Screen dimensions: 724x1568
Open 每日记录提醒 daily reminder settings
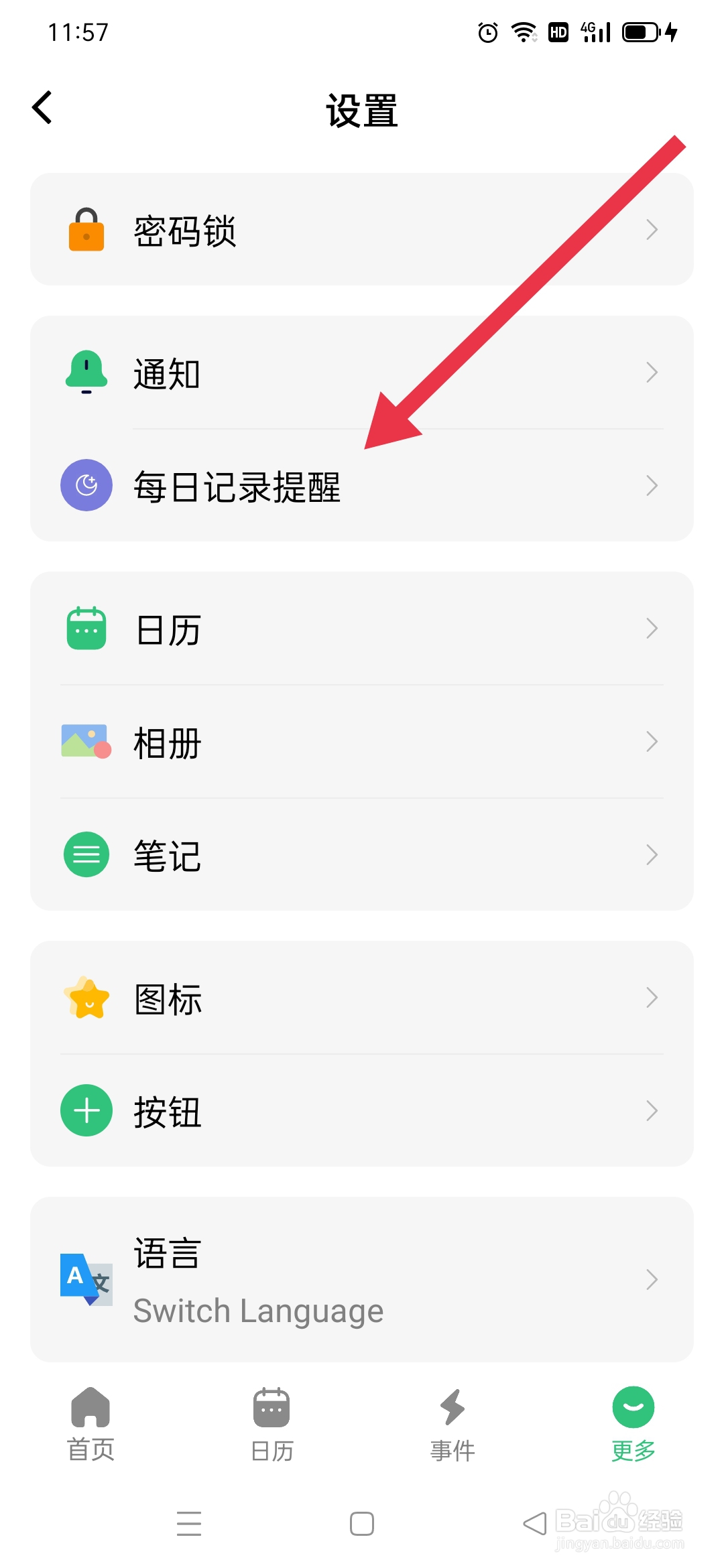[362, 486]
